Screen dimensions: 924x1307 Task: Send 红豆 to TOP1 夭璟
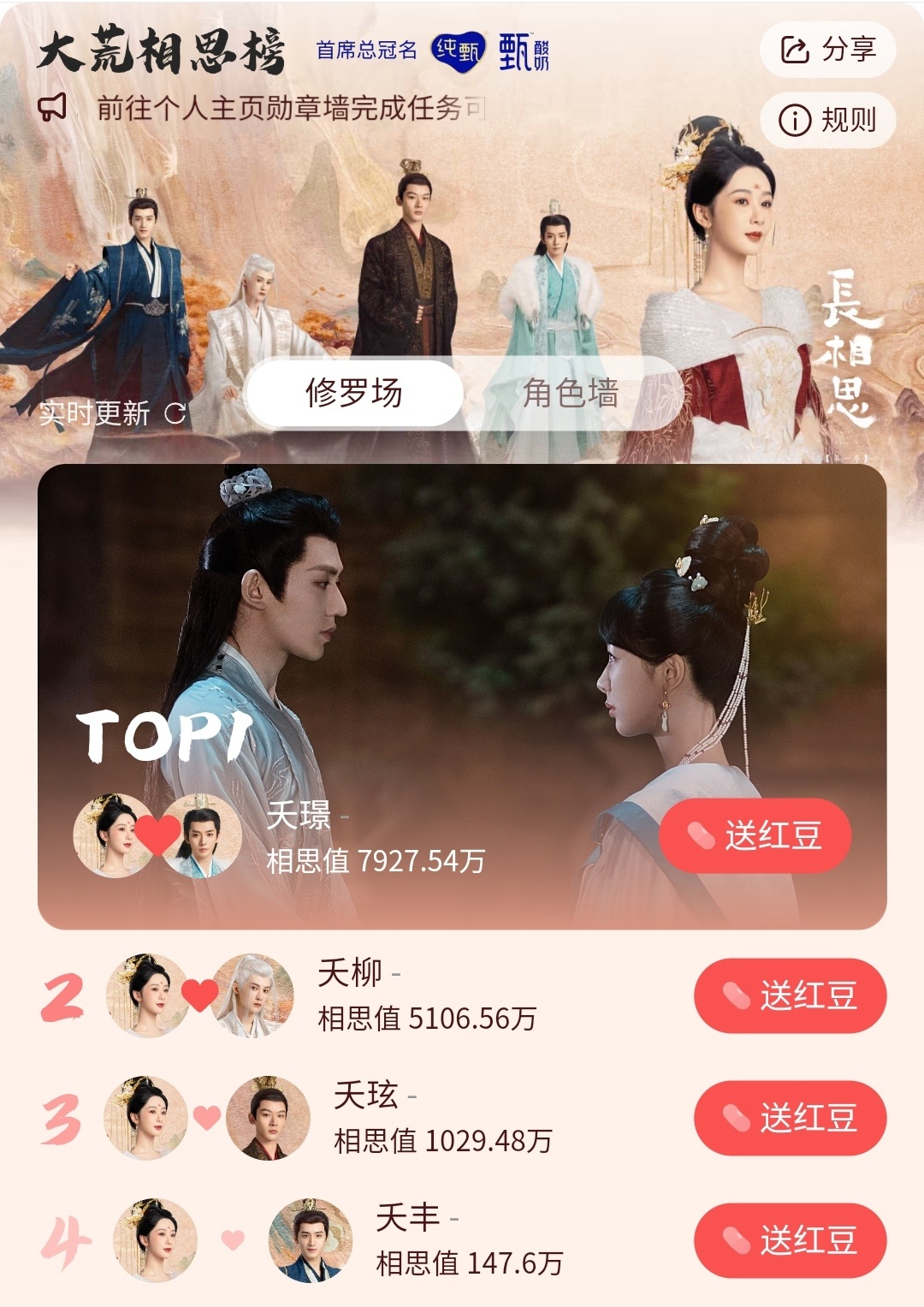[x=755, y=835]
